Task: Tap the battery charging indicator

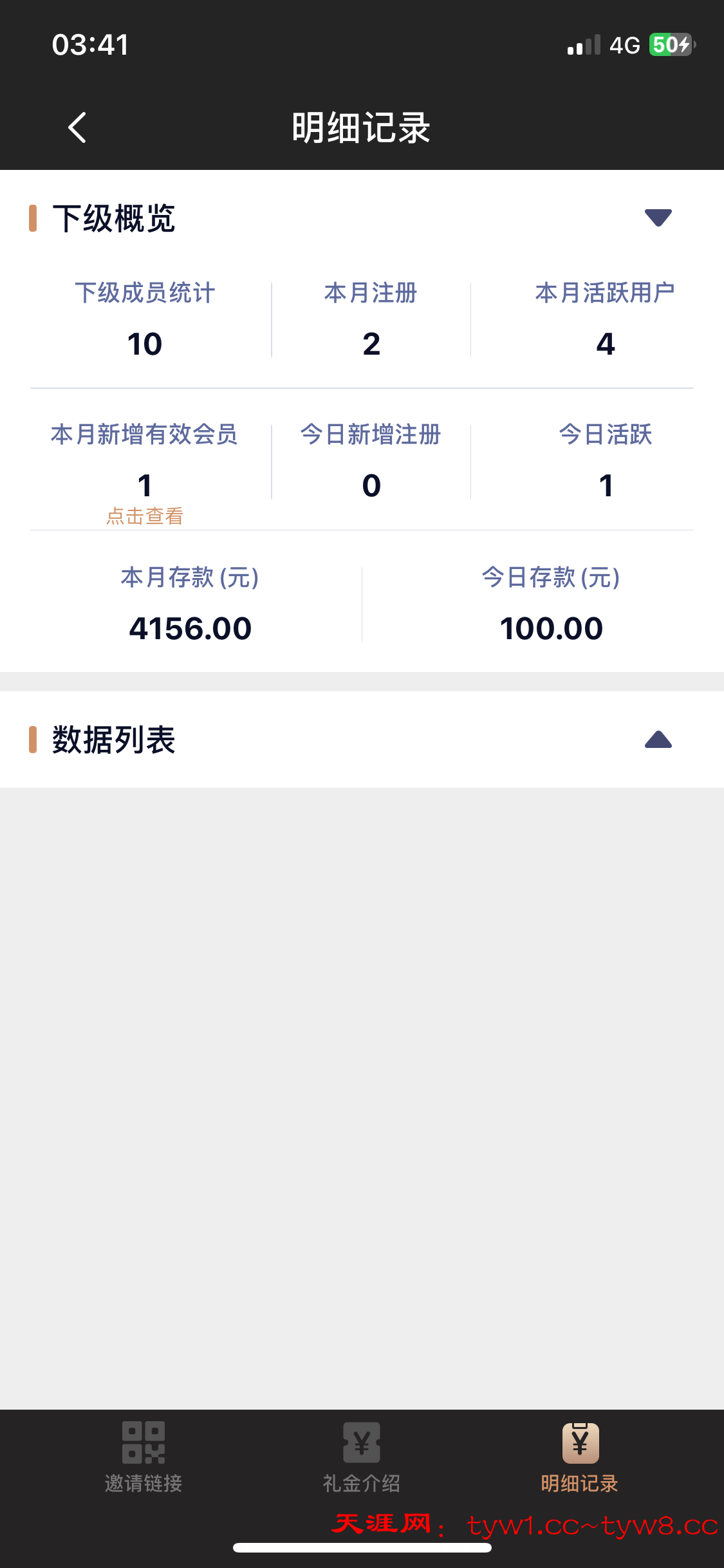Action: pyautogui.click(x=669, y=45)
